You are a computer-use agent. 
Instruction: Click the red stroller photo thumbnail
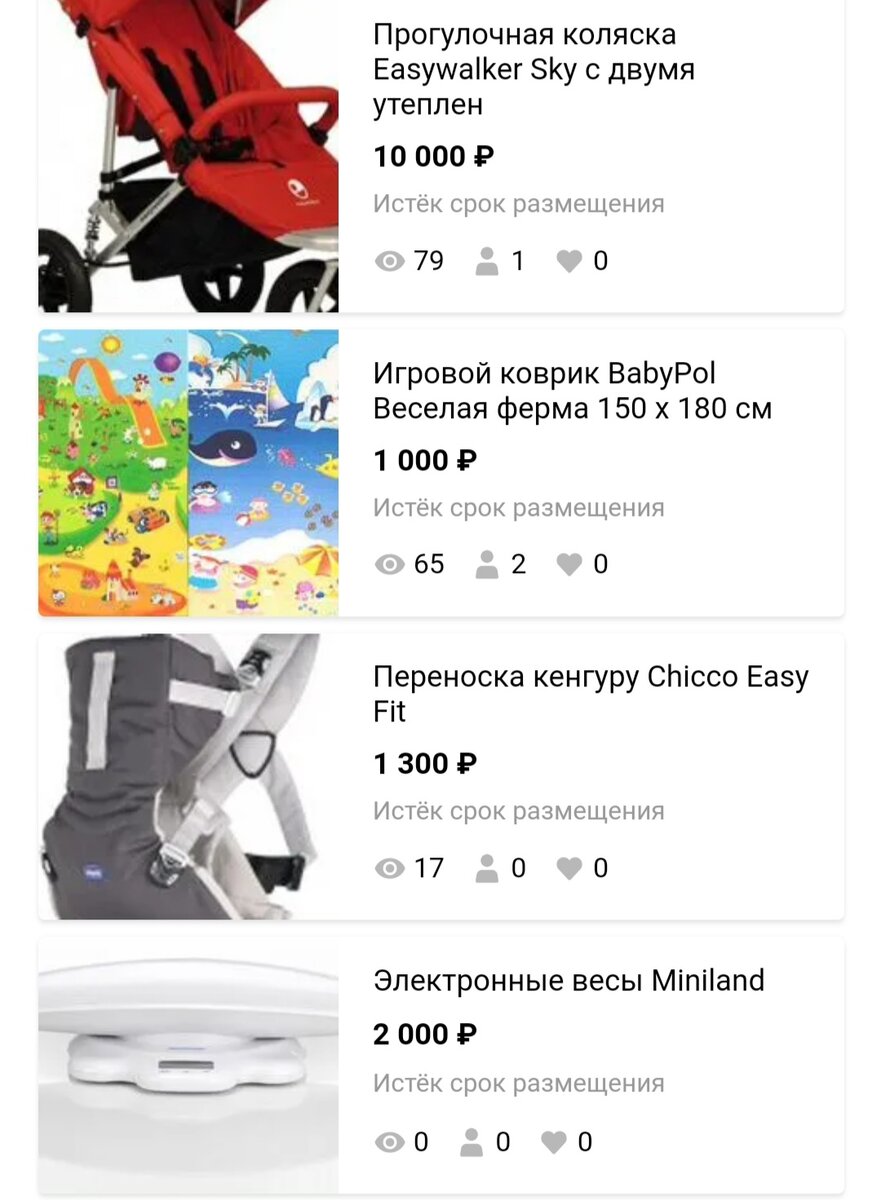188,150
